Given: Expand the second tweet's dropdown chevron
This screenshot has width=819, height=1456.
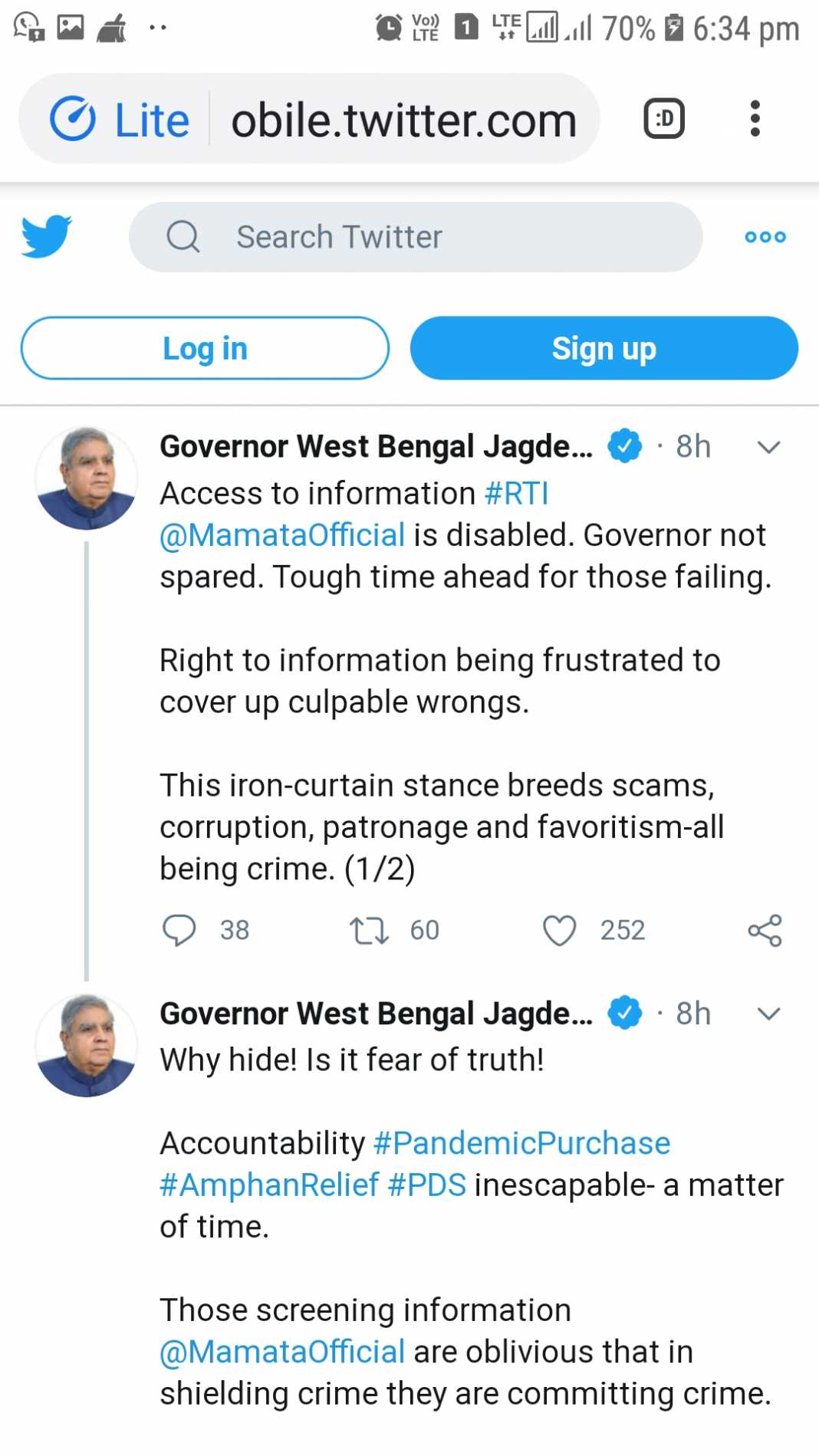Looking at the screenshot, I should 768,1014.
